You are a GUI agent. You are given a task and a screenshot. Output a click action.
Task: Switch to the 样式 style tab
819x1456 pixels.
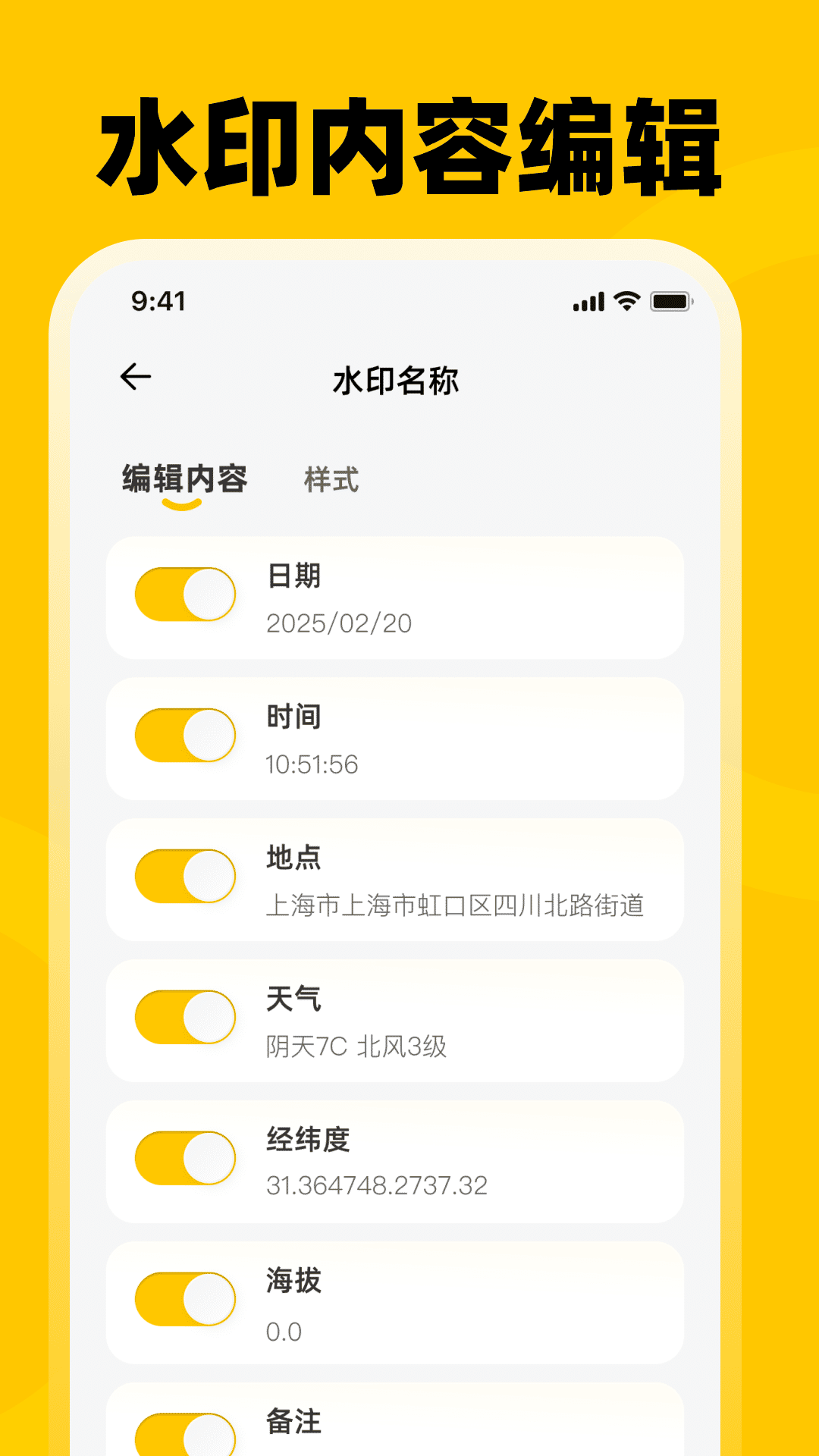[x=332, y=479]
